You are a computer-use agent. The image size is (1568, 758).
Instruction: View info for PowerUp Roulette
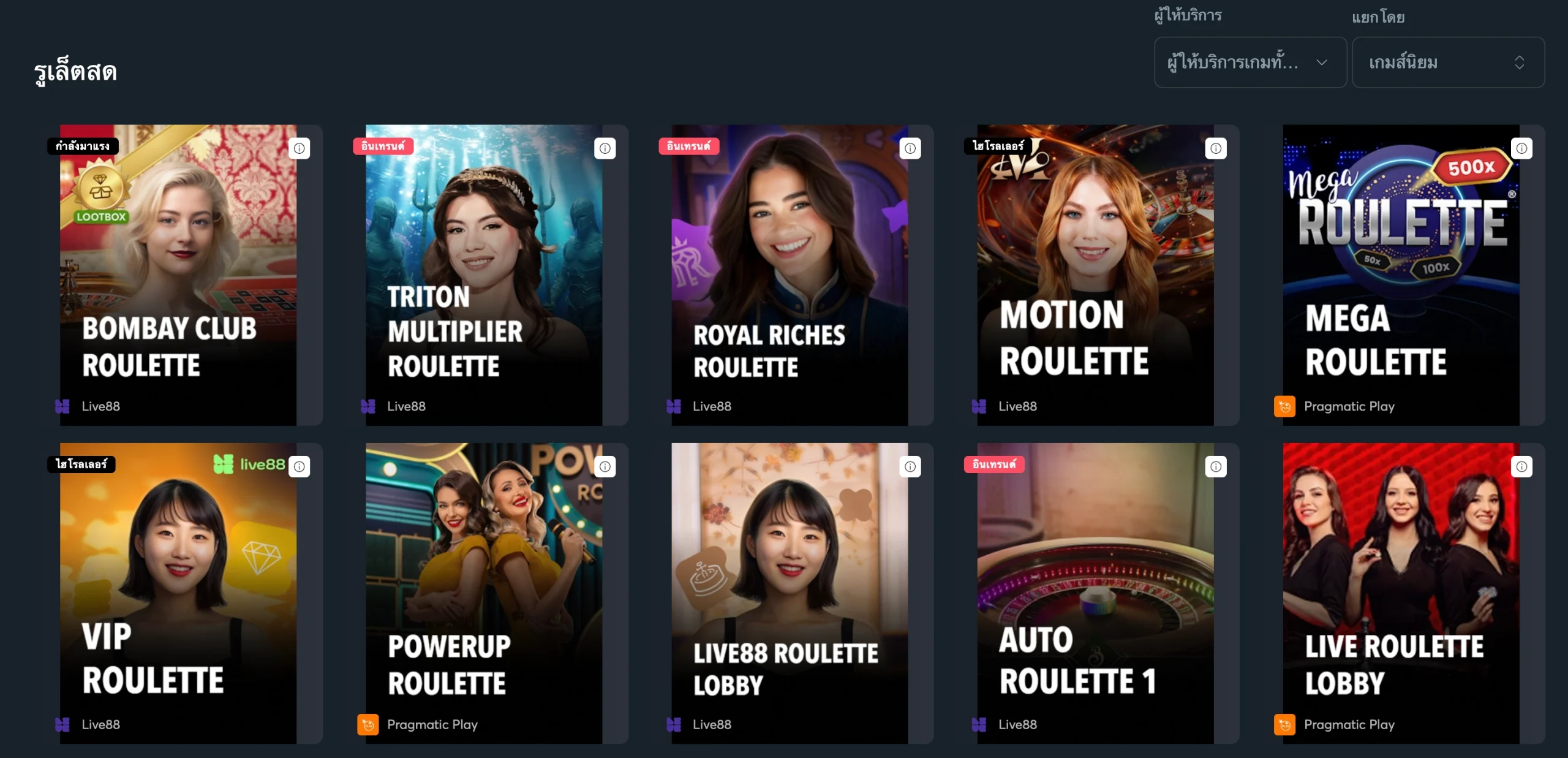coord(605,466)
